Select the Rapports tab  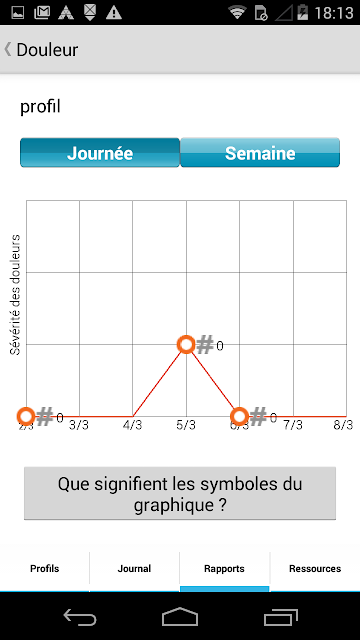(224, 569)
